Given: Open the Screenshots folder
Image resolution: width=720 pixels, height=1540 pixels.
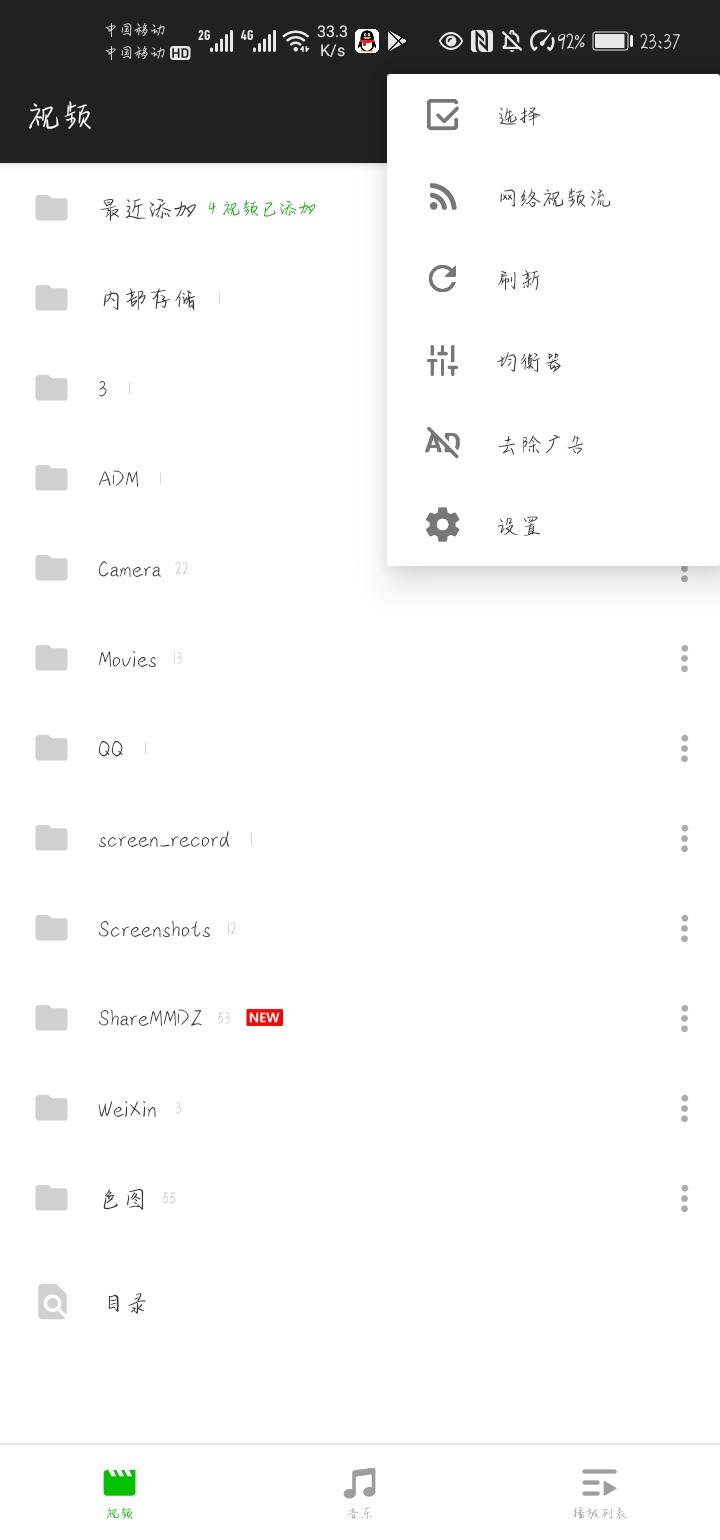Looking at the screenshot, I should point(154,930).
